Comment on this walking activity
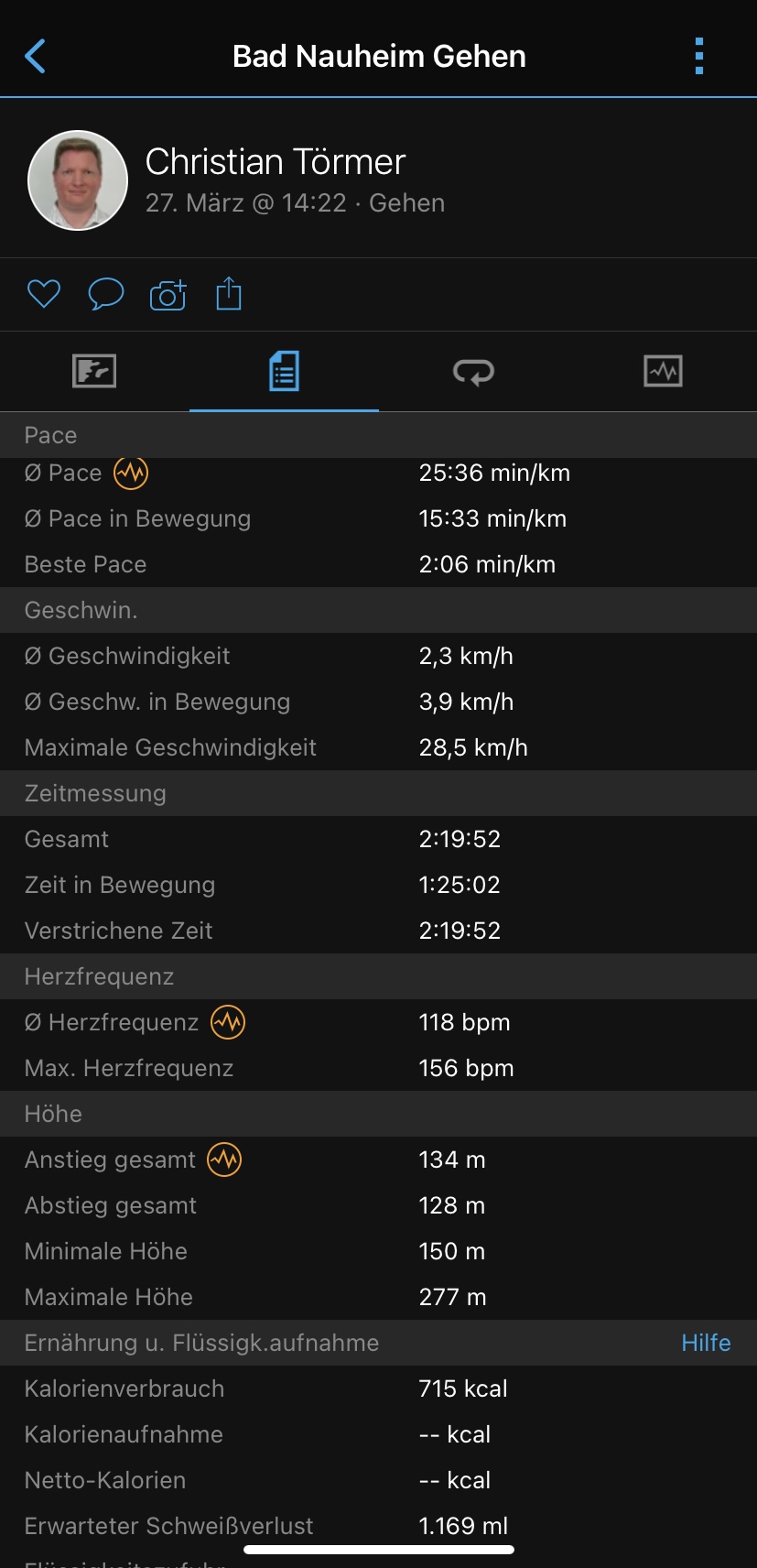 point(105,295)
